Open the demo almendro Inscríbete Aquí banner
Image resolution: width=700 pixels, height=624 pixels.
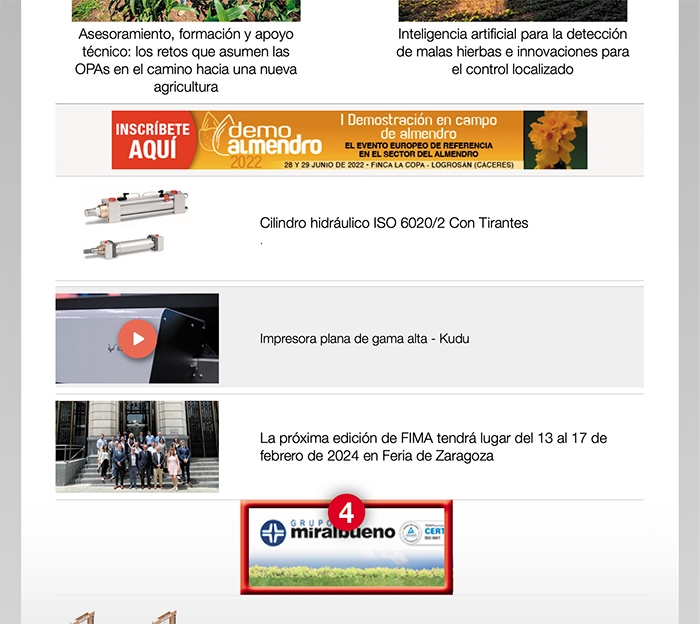tap(349, 140)
